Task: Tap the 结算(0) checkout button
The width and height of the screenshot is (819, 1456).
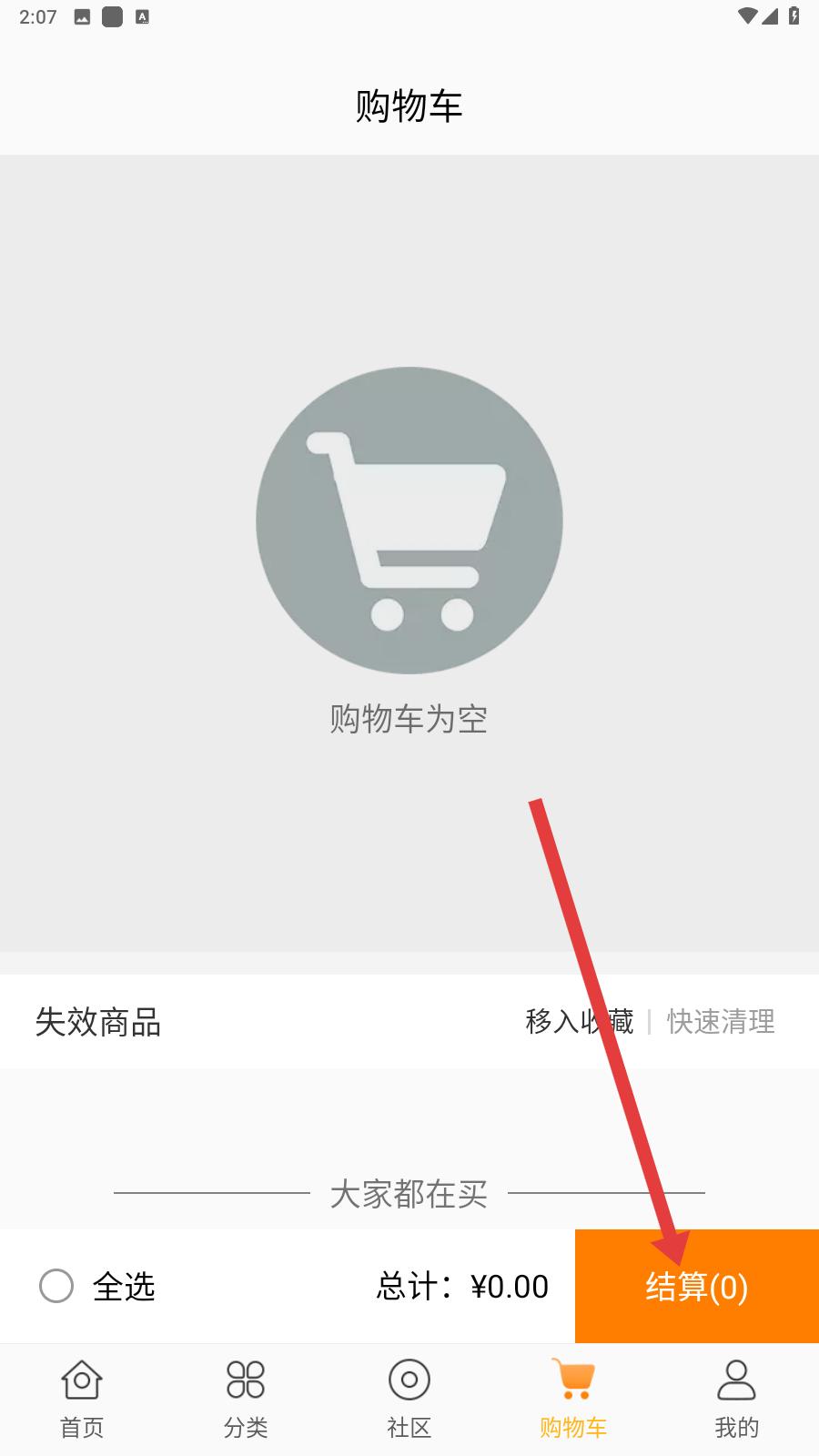Action: [x=696, y=1286]
